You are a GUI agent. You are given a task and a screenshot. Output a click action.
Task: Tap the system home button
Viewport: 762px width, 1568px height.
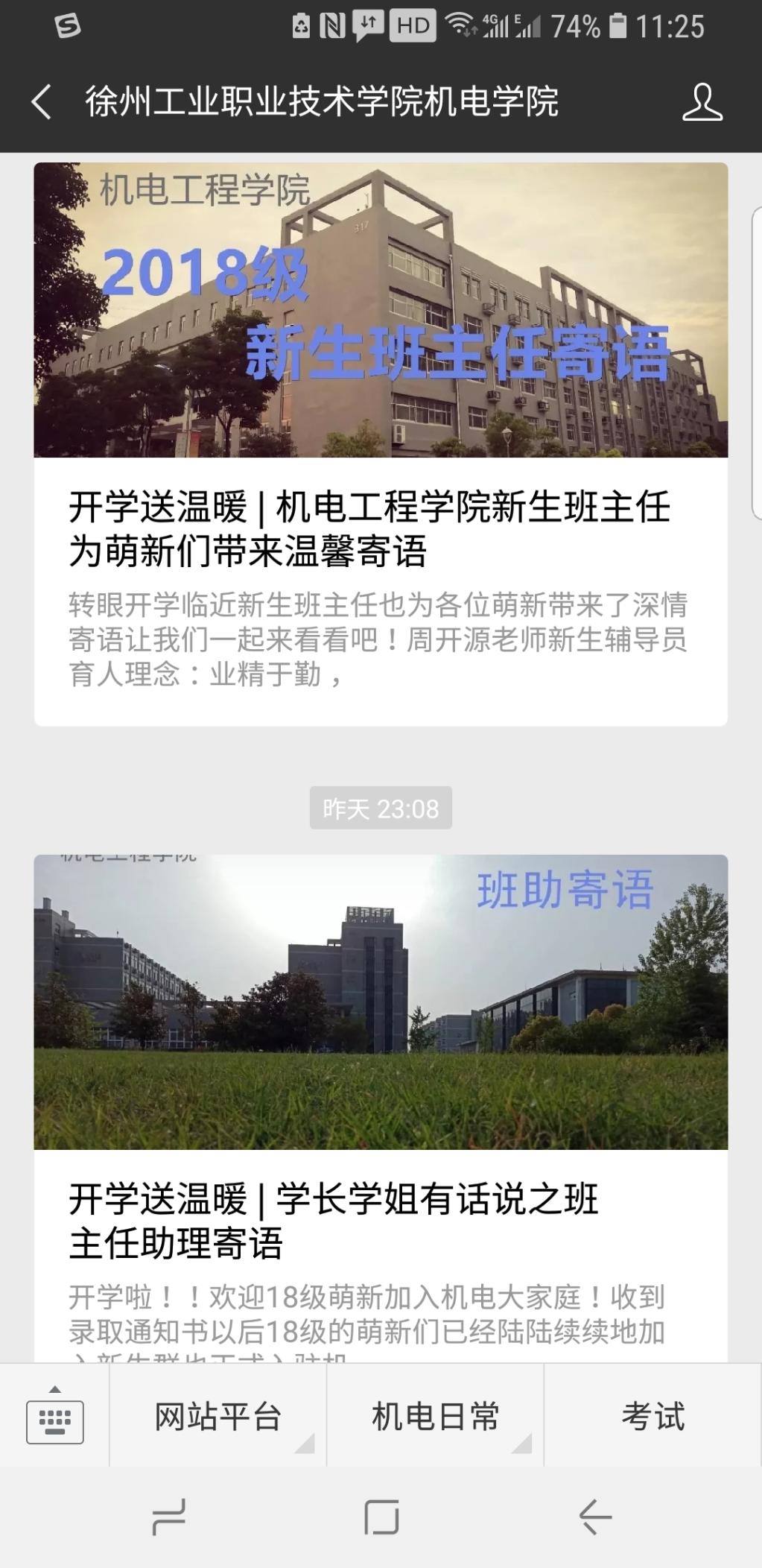(x=381, y=1517)
